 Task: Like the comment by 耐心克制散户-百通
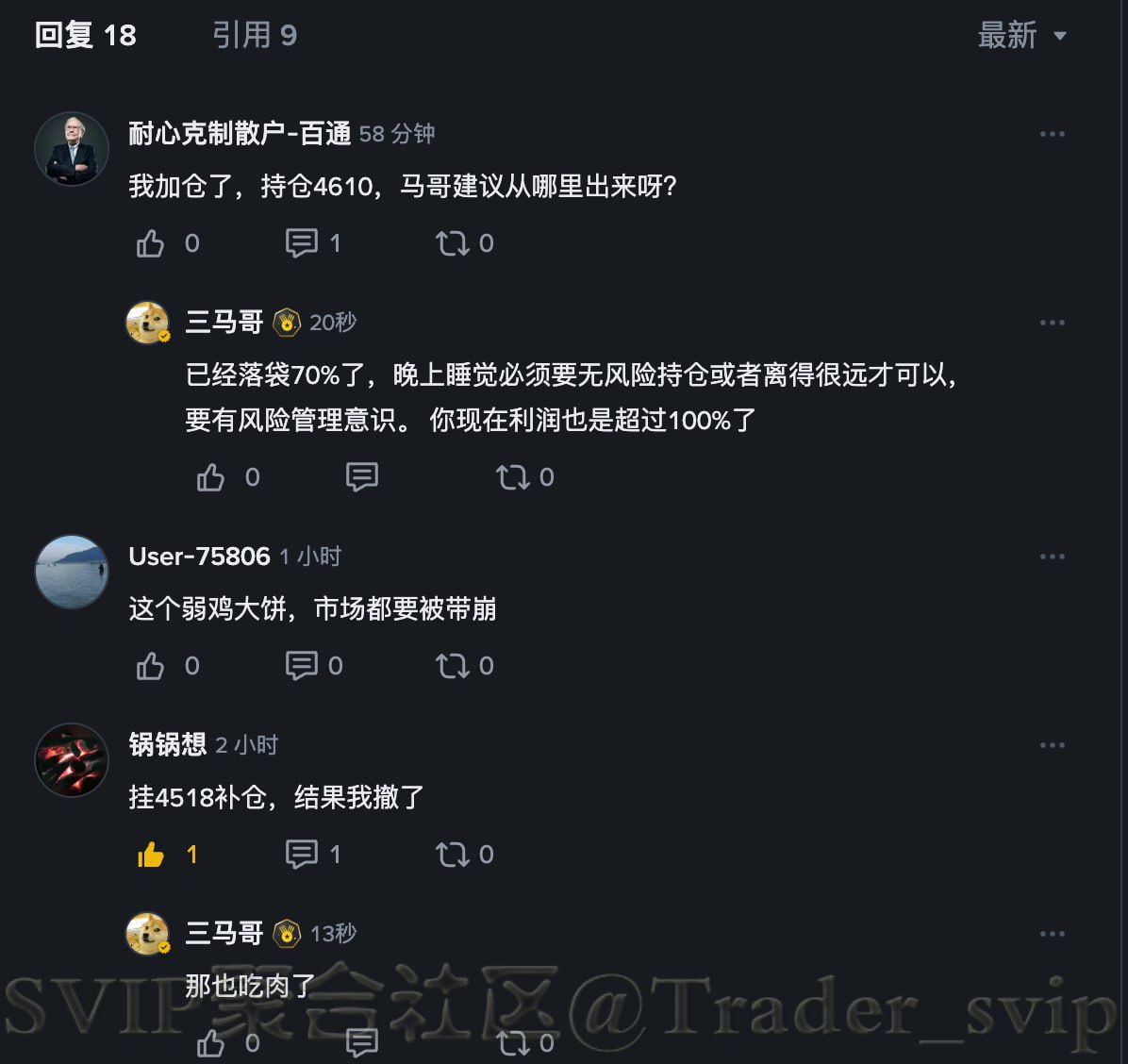point(151,243)
